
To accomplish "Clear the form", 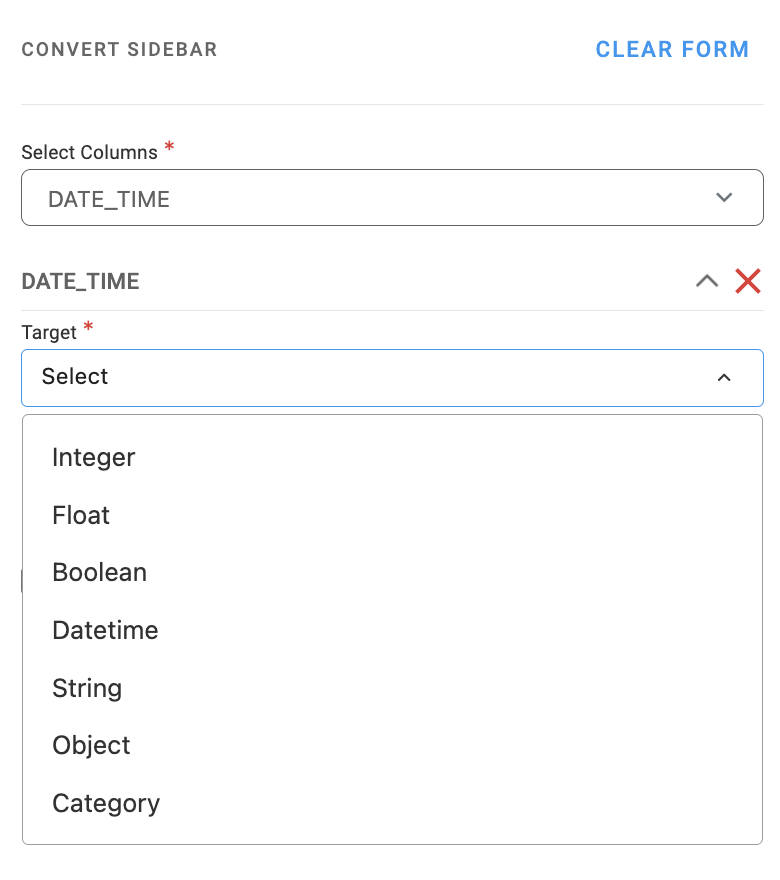I will point(672,49).
